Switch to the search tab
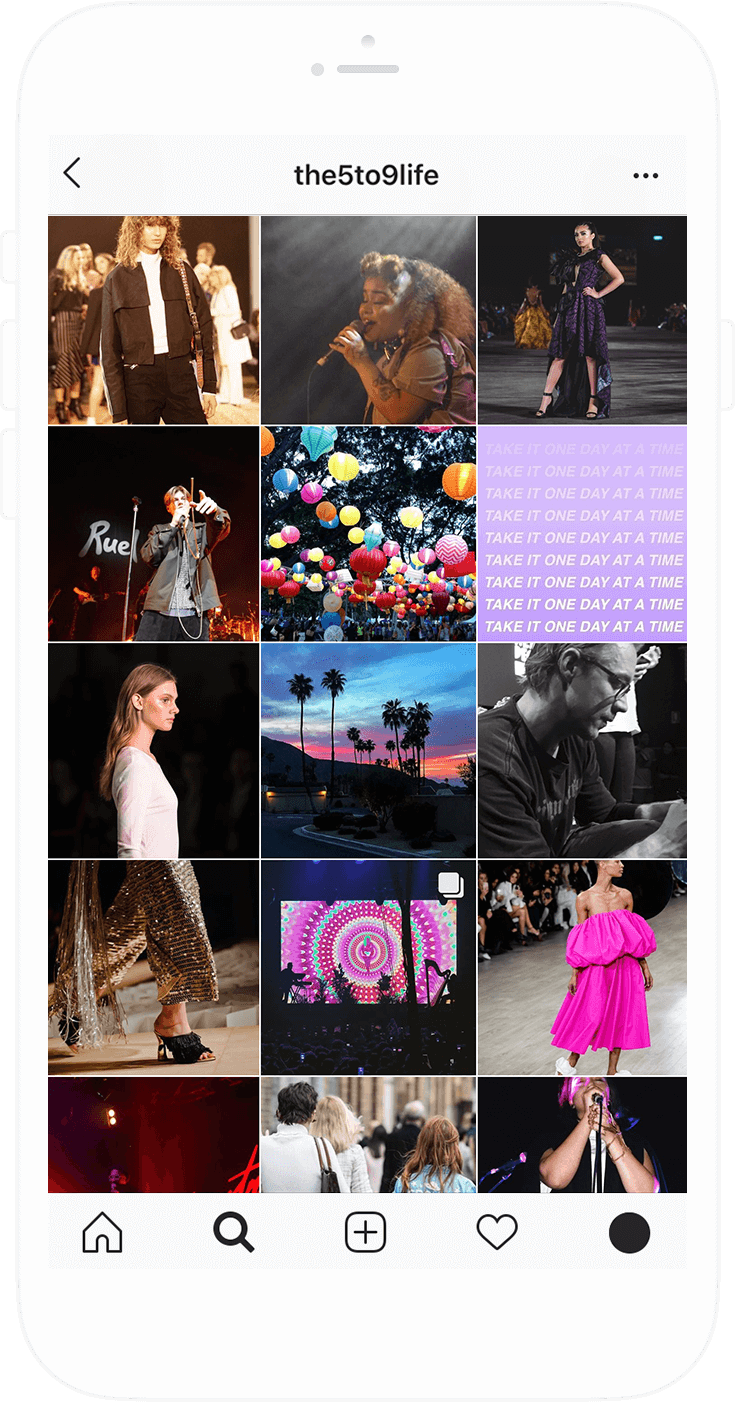Screen dimensions: 735x1402 point(234,1233)
